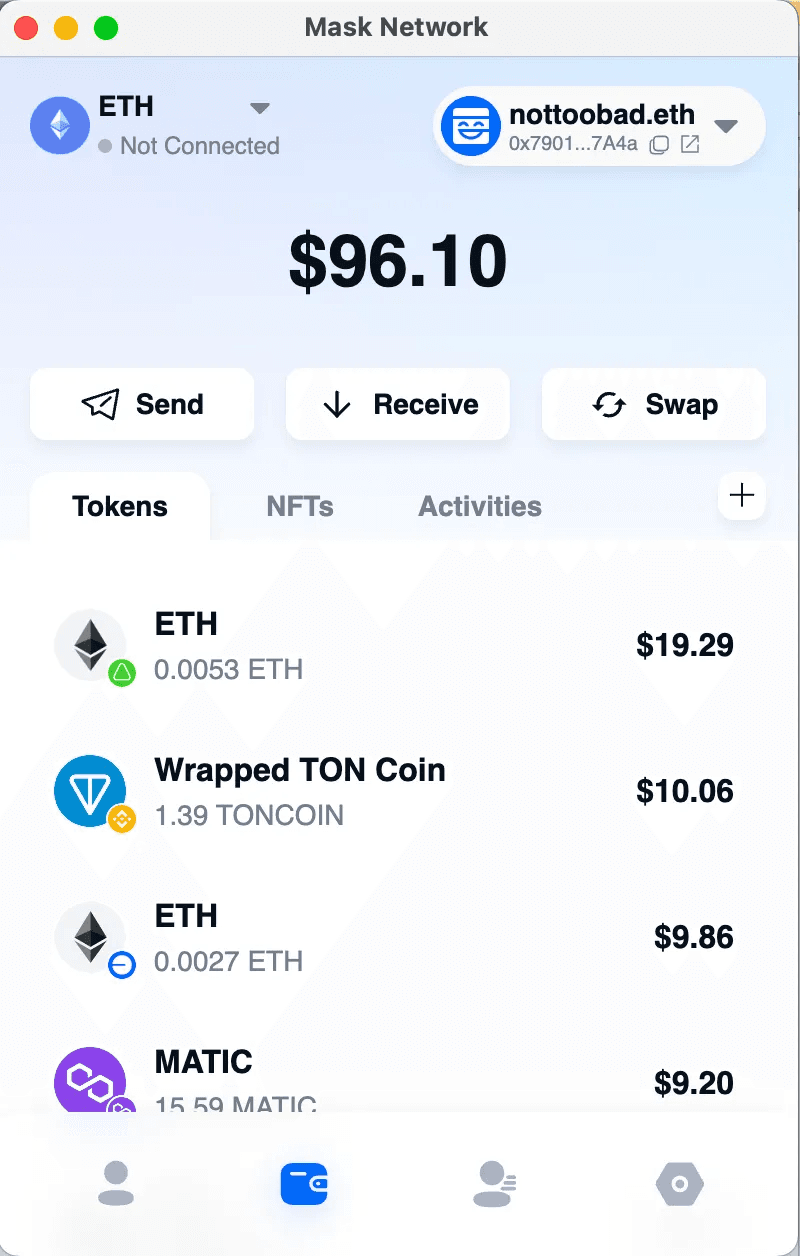800x1256 pixels.
Task: Open the contacts tab in bottom bar
Action: pos(494,1184)
